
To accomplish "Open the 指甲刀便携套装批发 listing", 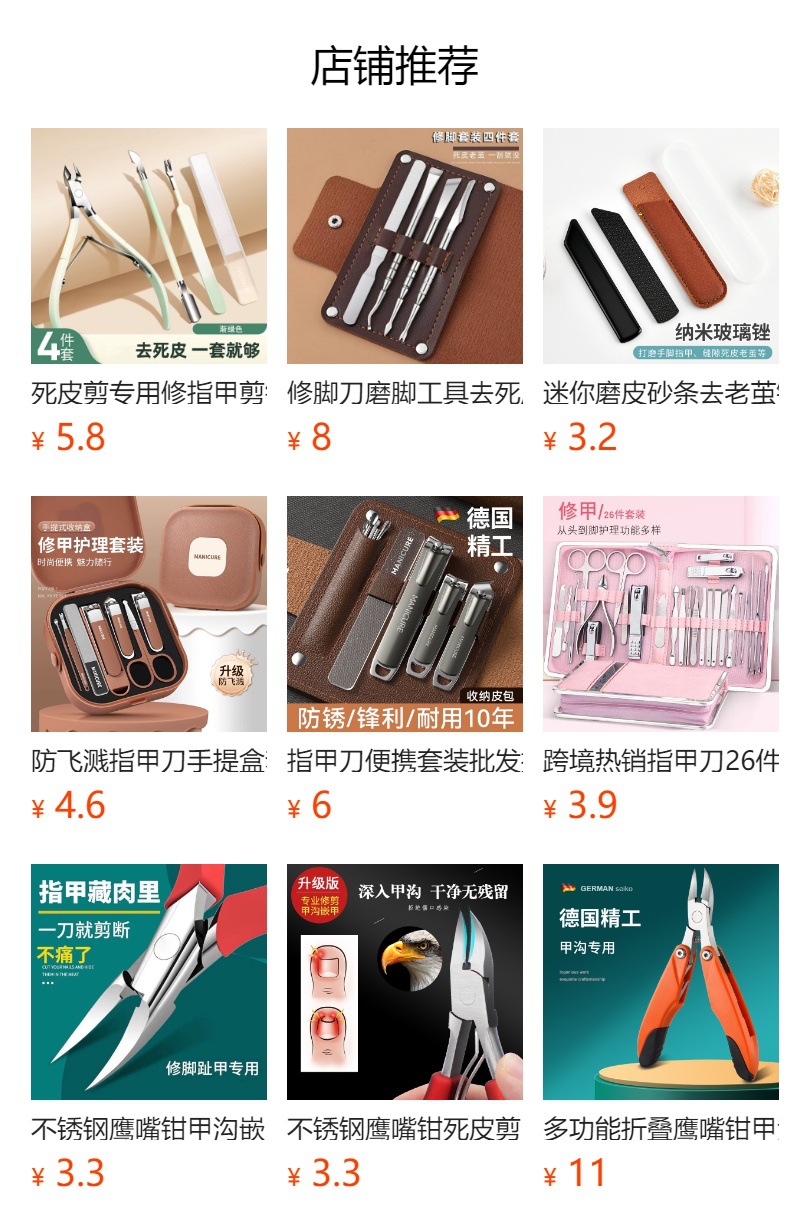I will point(405,614).
